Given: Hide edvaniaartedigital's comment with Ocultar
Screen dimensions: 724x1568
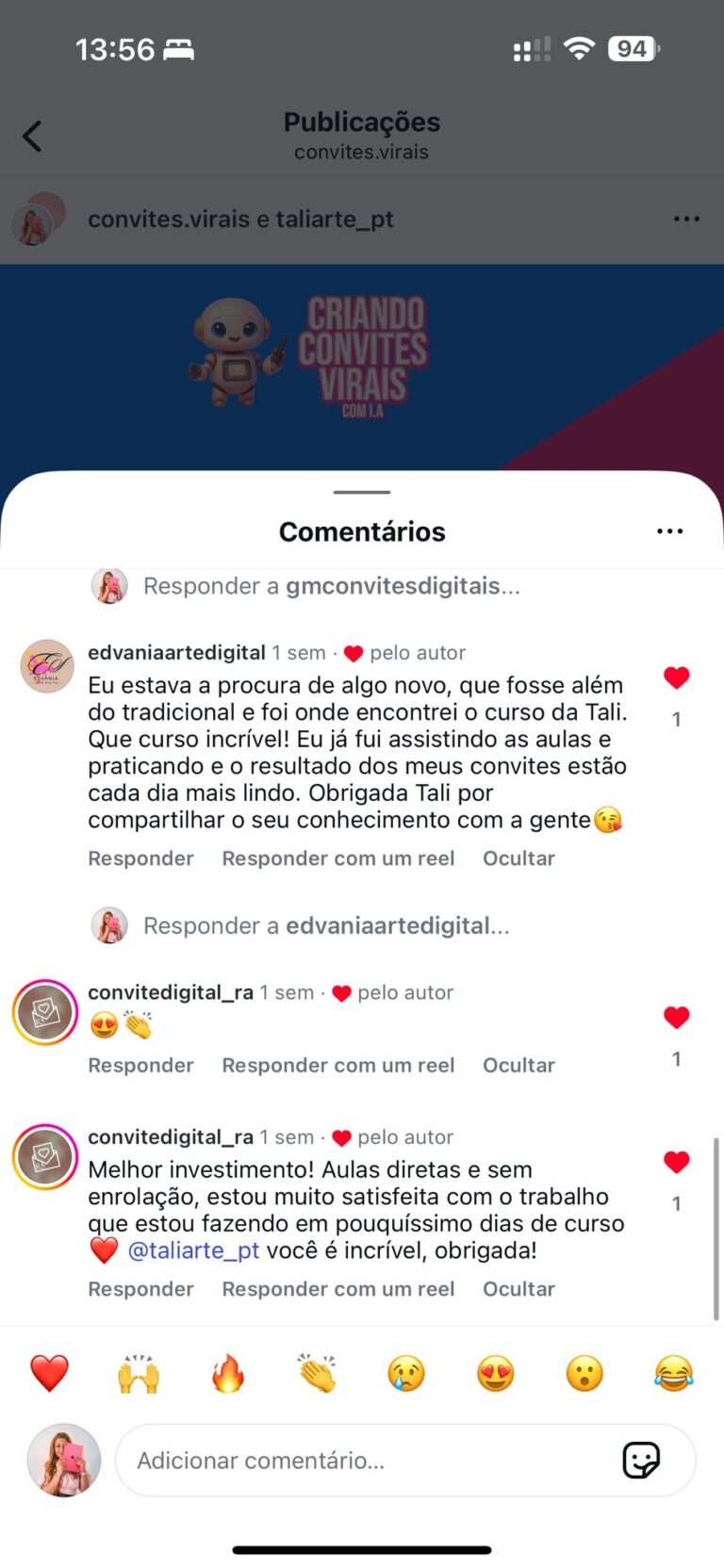Looking at the screenshot, I should 518,858.
